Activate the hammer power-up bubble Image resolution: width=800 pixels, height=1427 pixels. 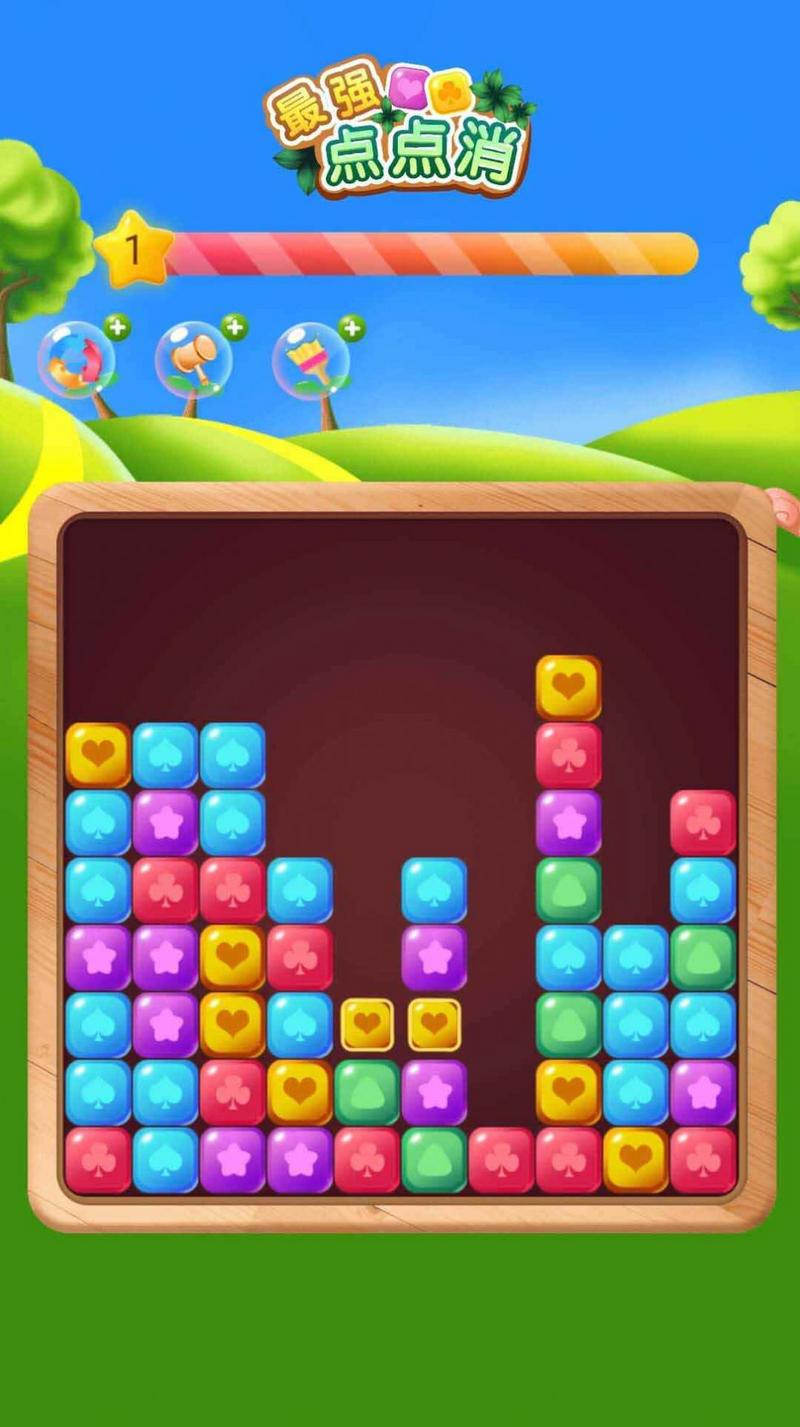[193, 360]
